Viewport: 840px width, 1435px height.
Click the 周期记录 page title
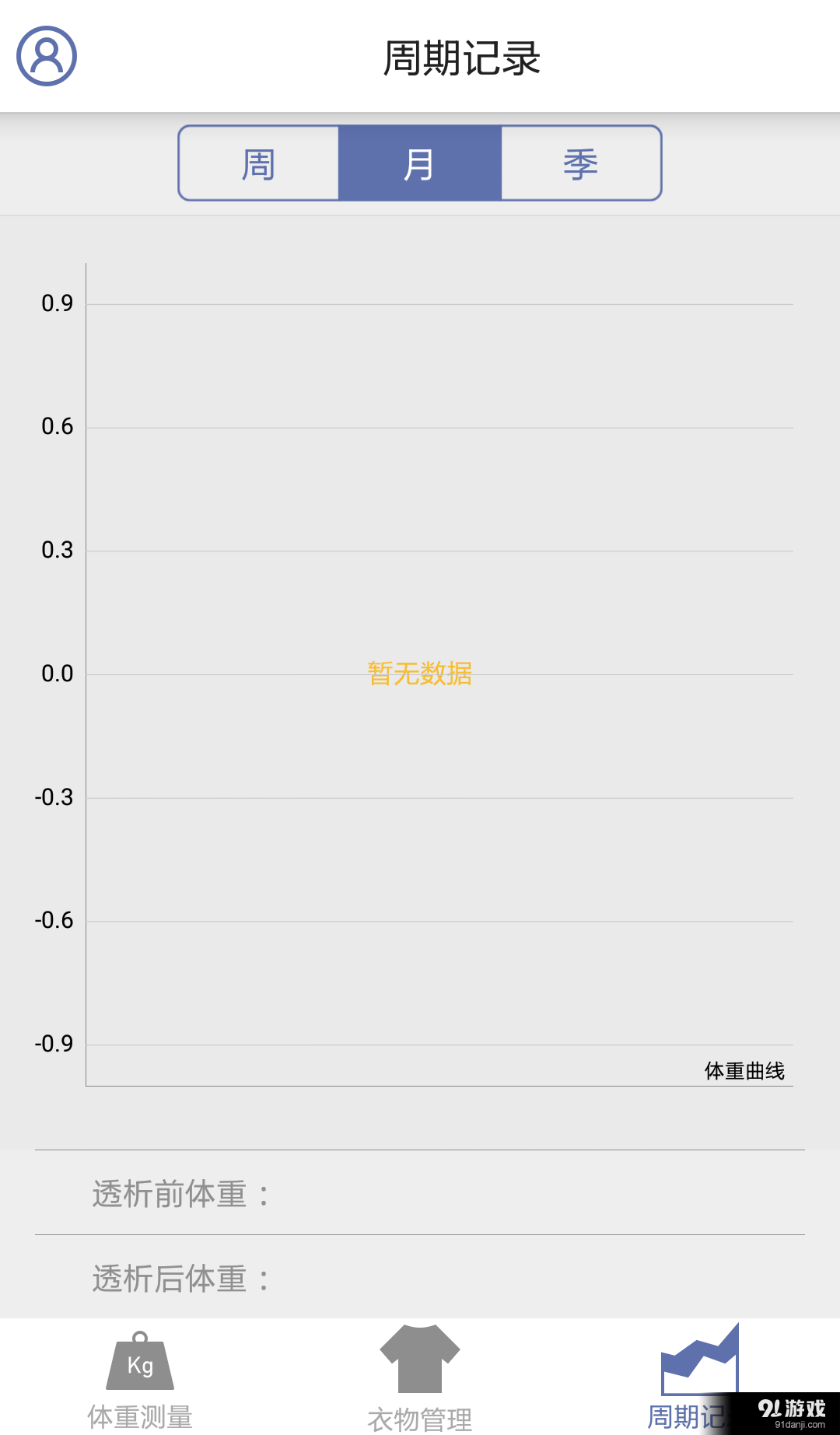click(462, 58)
